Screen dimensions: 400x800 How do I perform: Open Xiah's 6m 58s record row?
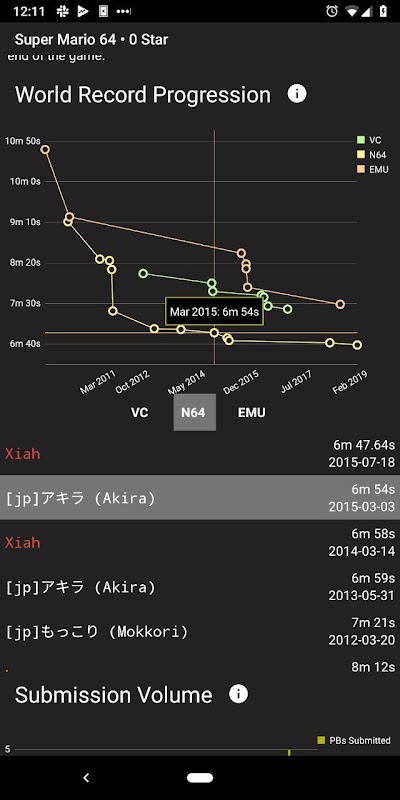pyautogui.click(x=200, y=542)
